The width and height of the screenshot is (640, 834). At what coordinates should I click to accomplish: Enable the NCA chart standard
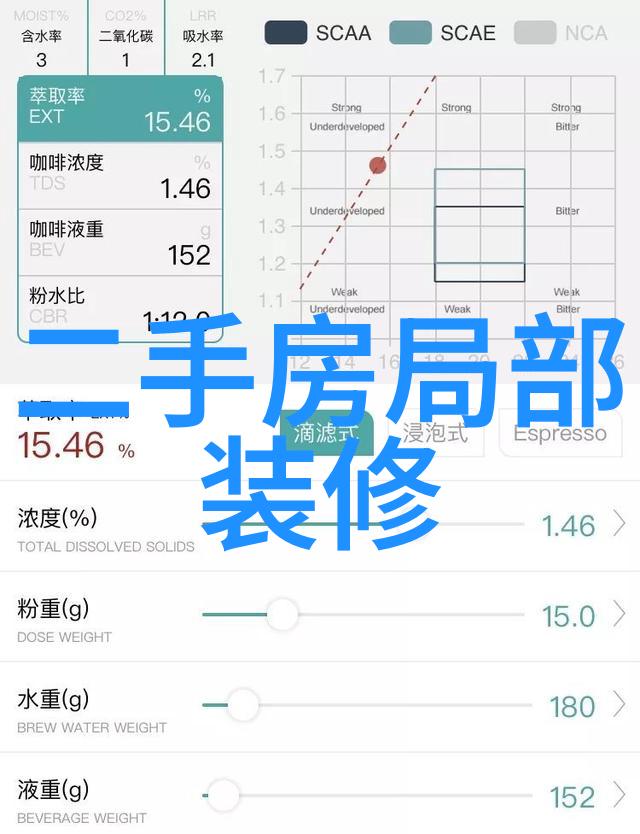point(561,32)
